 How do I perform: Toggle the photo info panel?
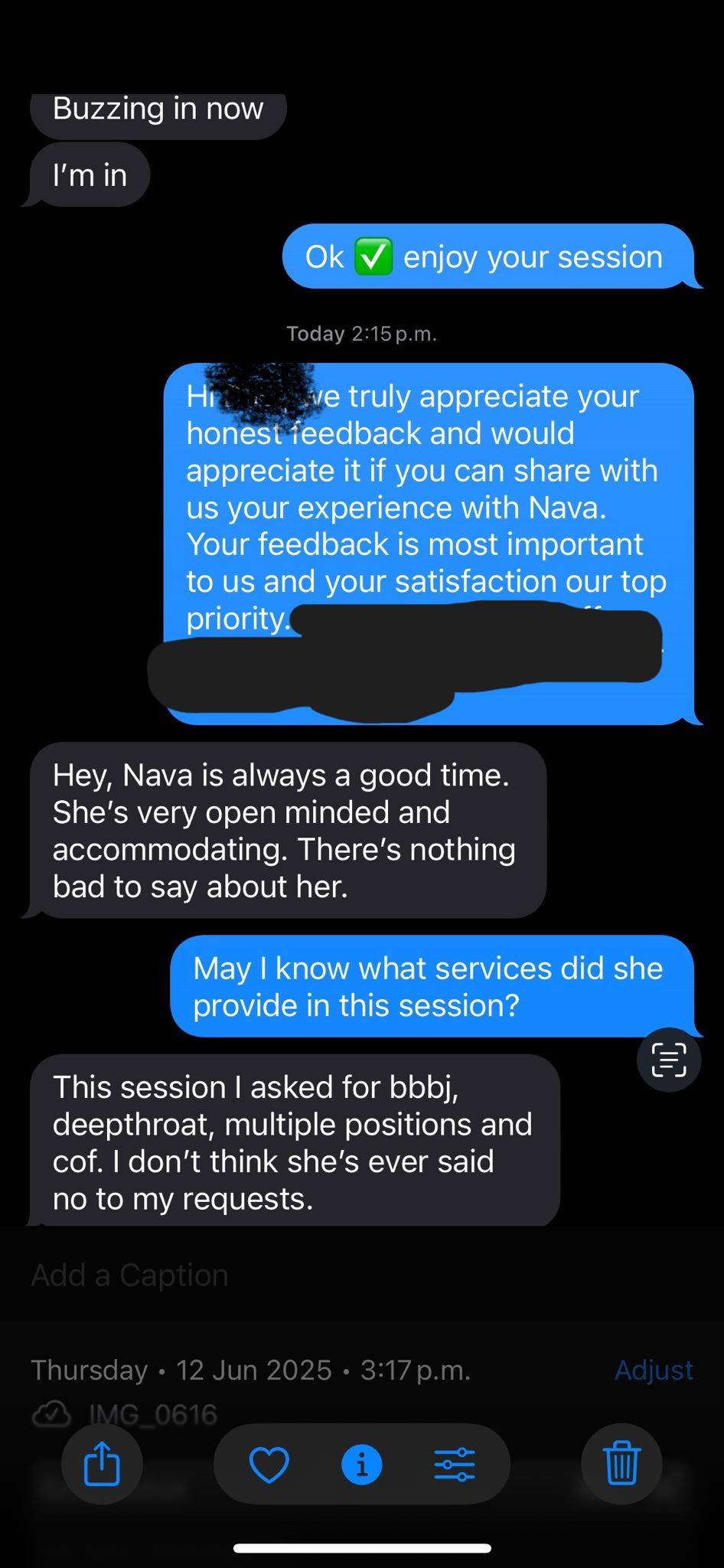pyautogui.click(x=362, y=1465)
